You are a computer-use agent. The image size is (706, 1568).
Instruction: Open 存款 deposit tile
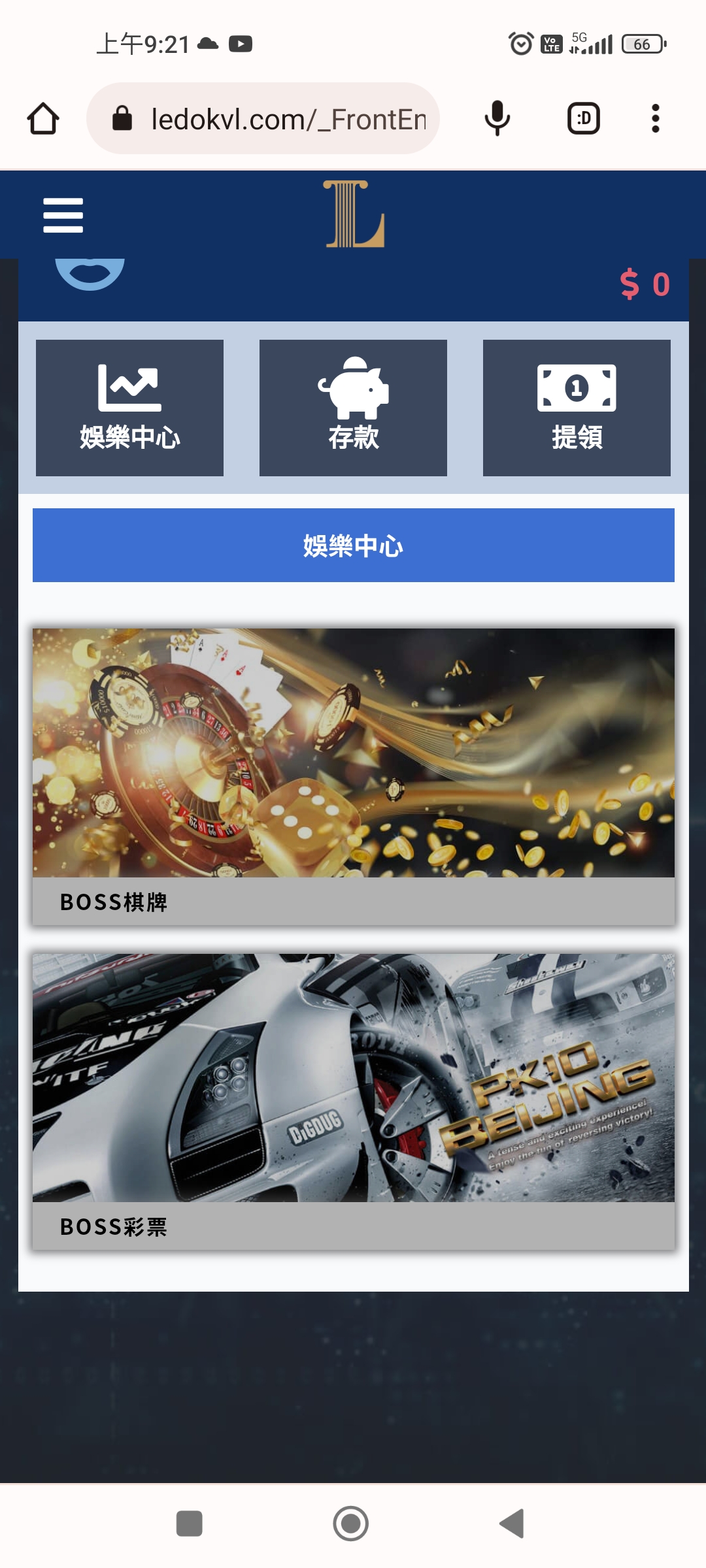[x=353, y=408]
